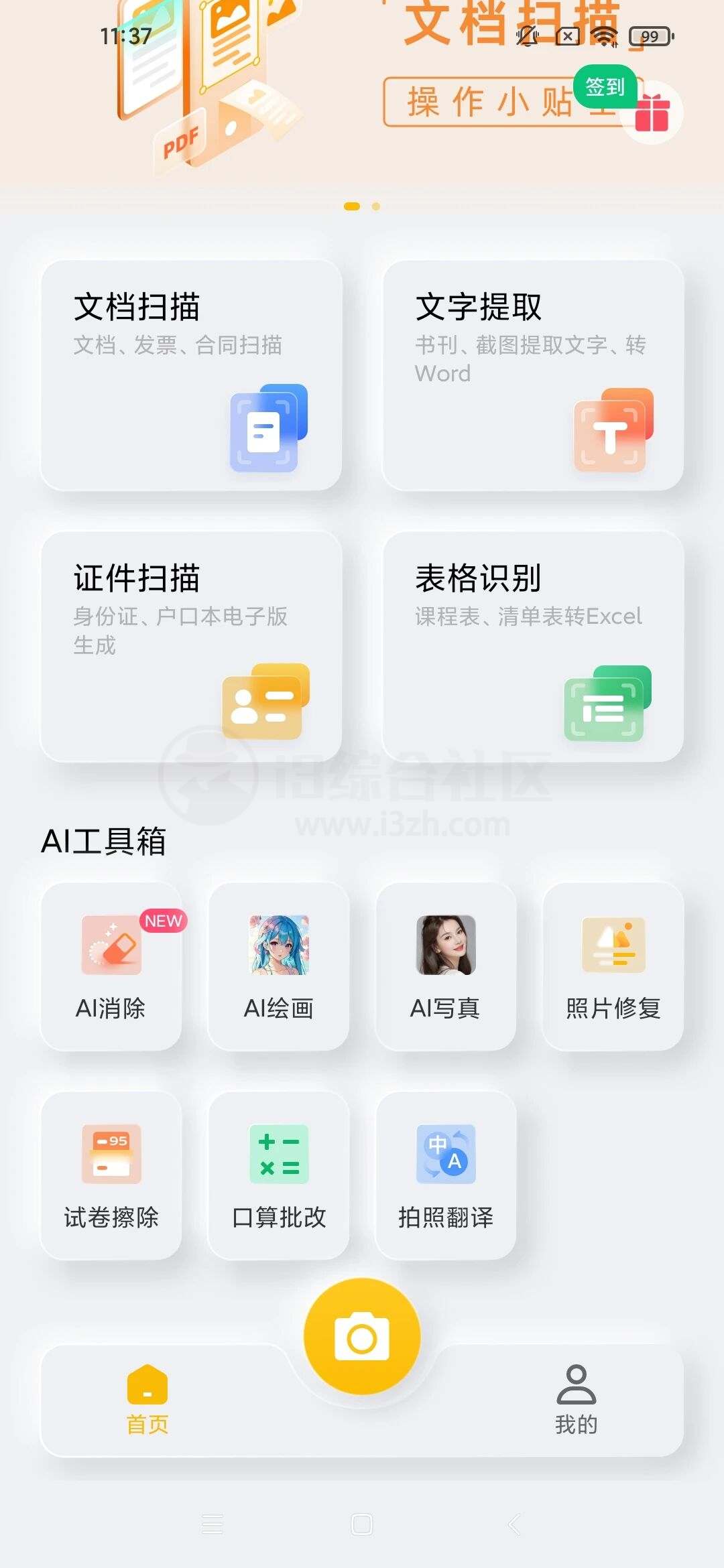Tap the yellow camera button
The image size is (724, 1568).
(362, 1337)
